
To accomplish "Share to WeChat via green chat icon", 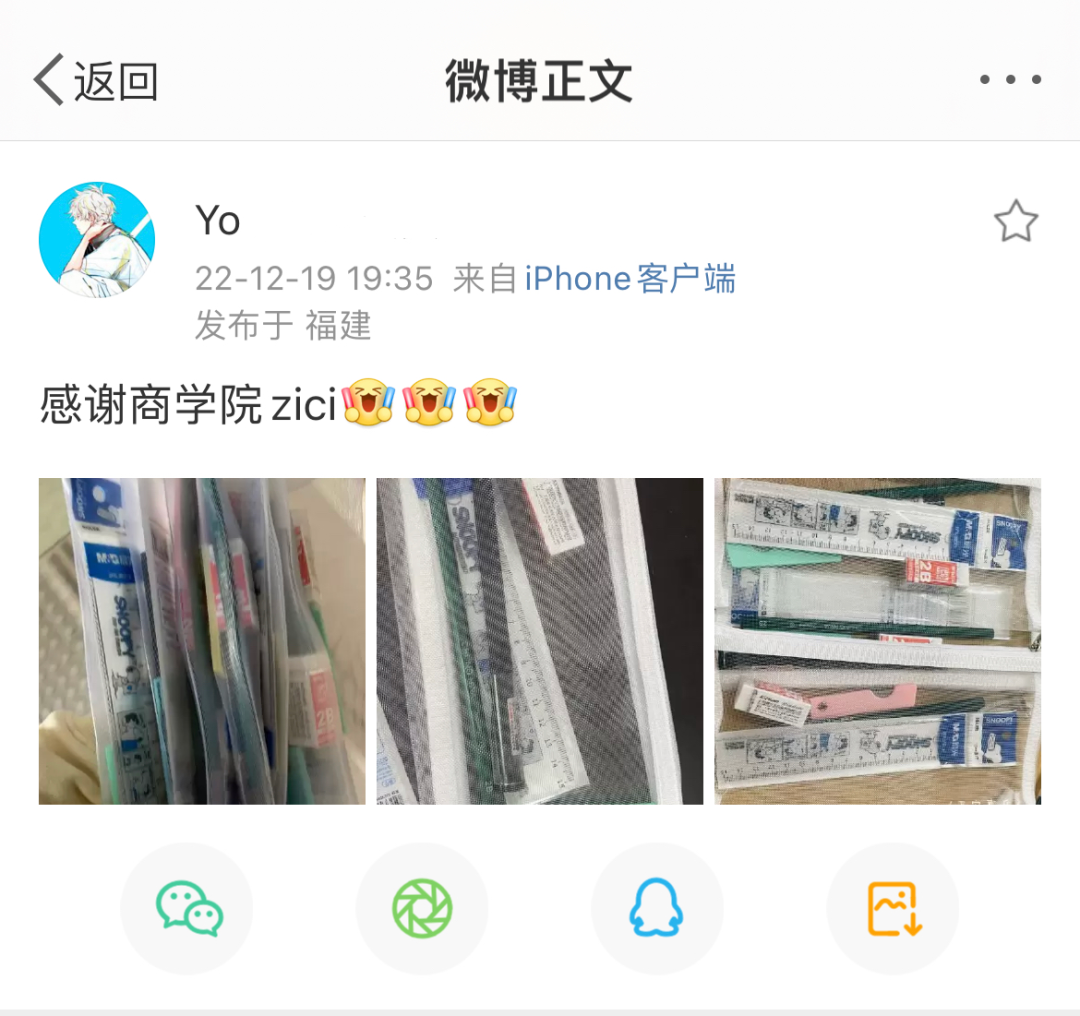I will point(187,909).
